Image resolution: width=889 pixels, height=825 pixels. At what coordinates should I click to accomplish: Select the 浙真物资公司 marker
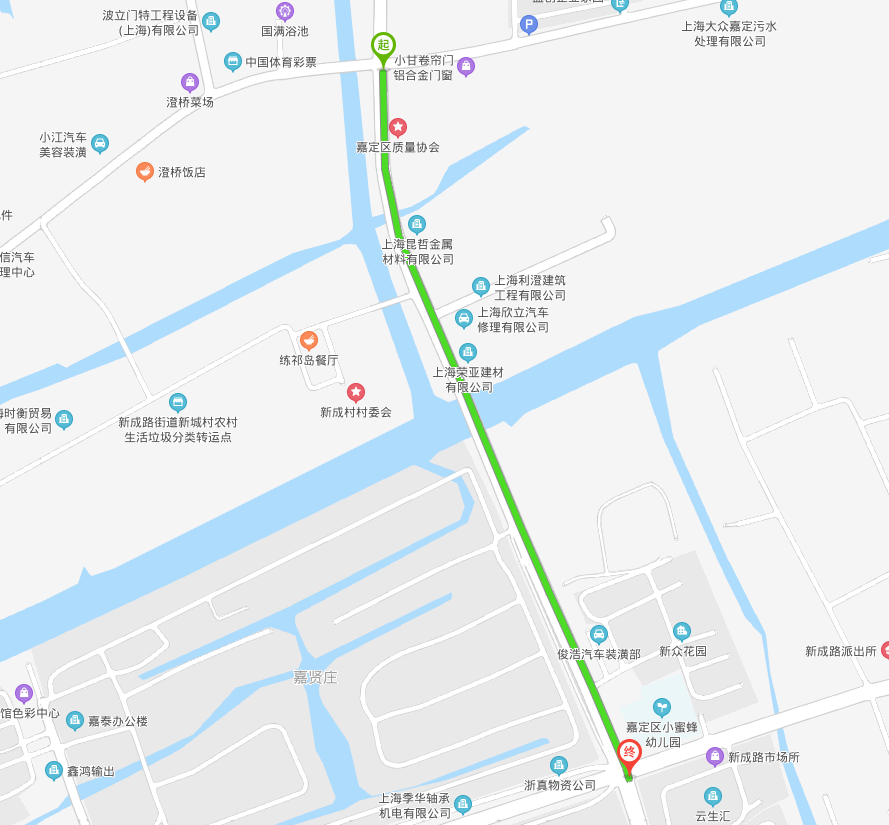tap(559, 765)
